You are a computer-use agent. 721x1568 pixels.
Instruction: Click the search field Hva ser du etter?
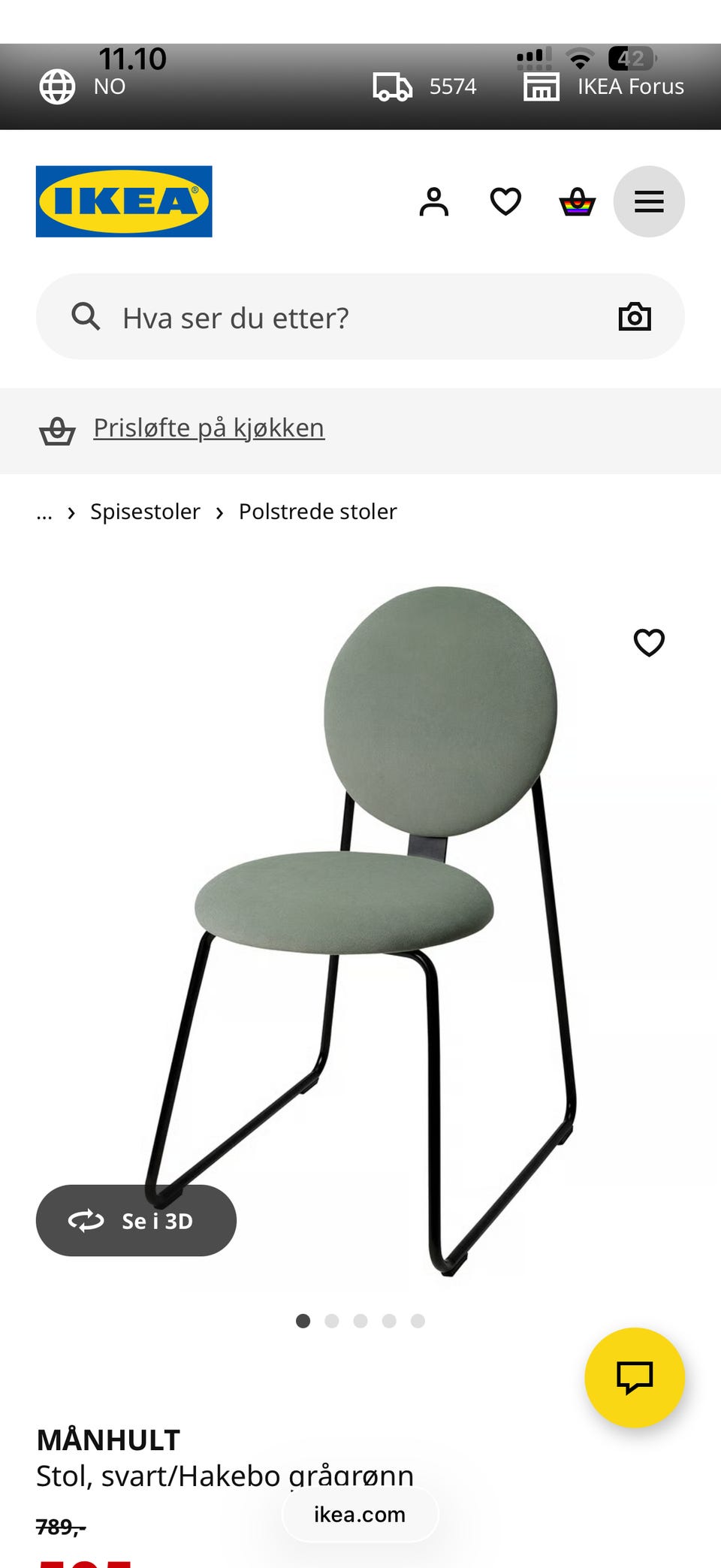pos(300,316)
